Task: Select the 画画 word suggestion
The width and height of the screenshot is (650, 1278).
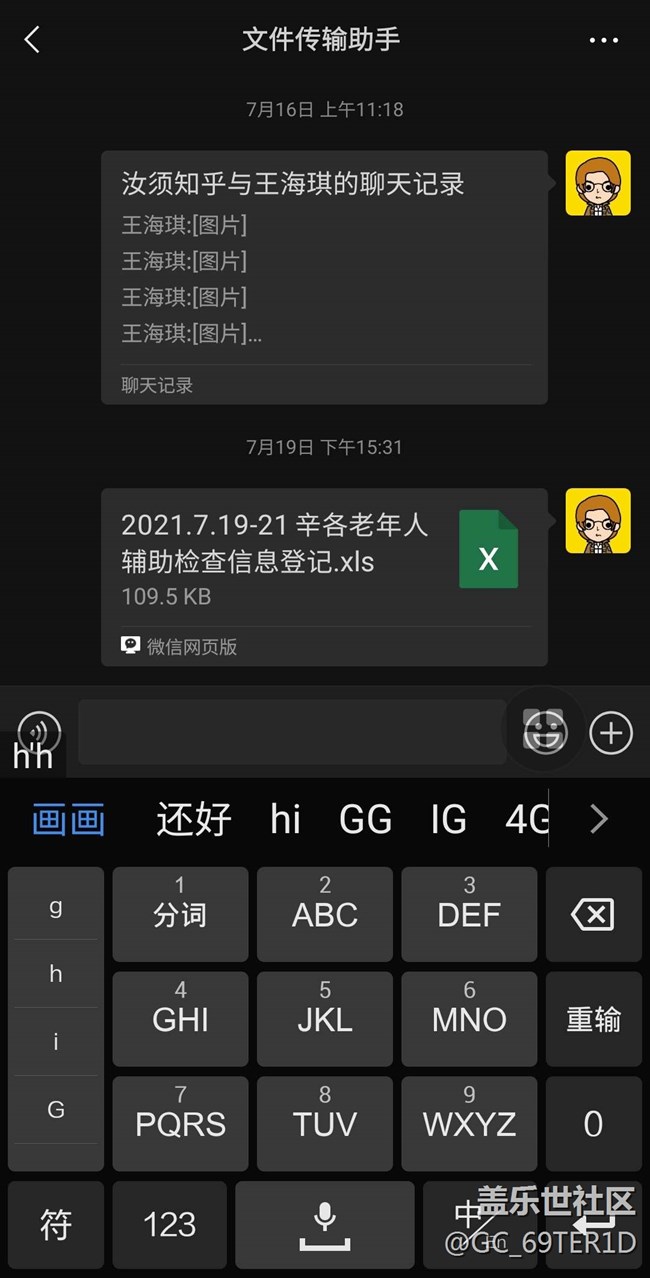Action: tap(69, 820)
